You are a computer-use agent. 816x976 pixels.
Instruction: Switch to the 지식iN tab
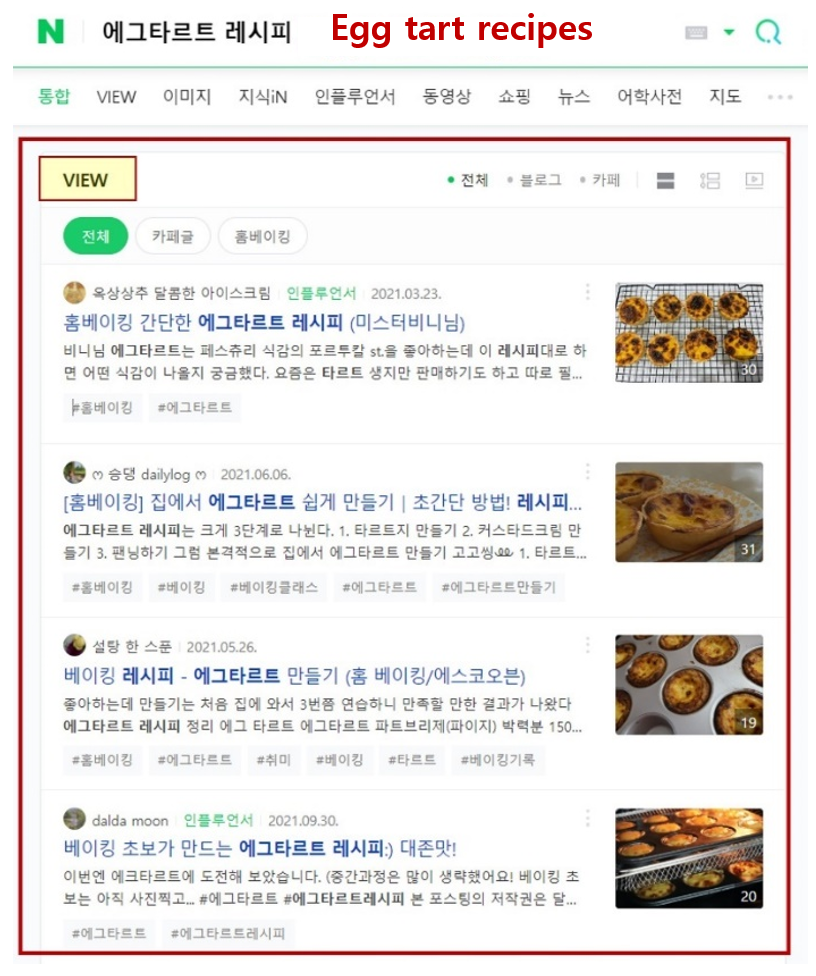[x=263, y=97]
